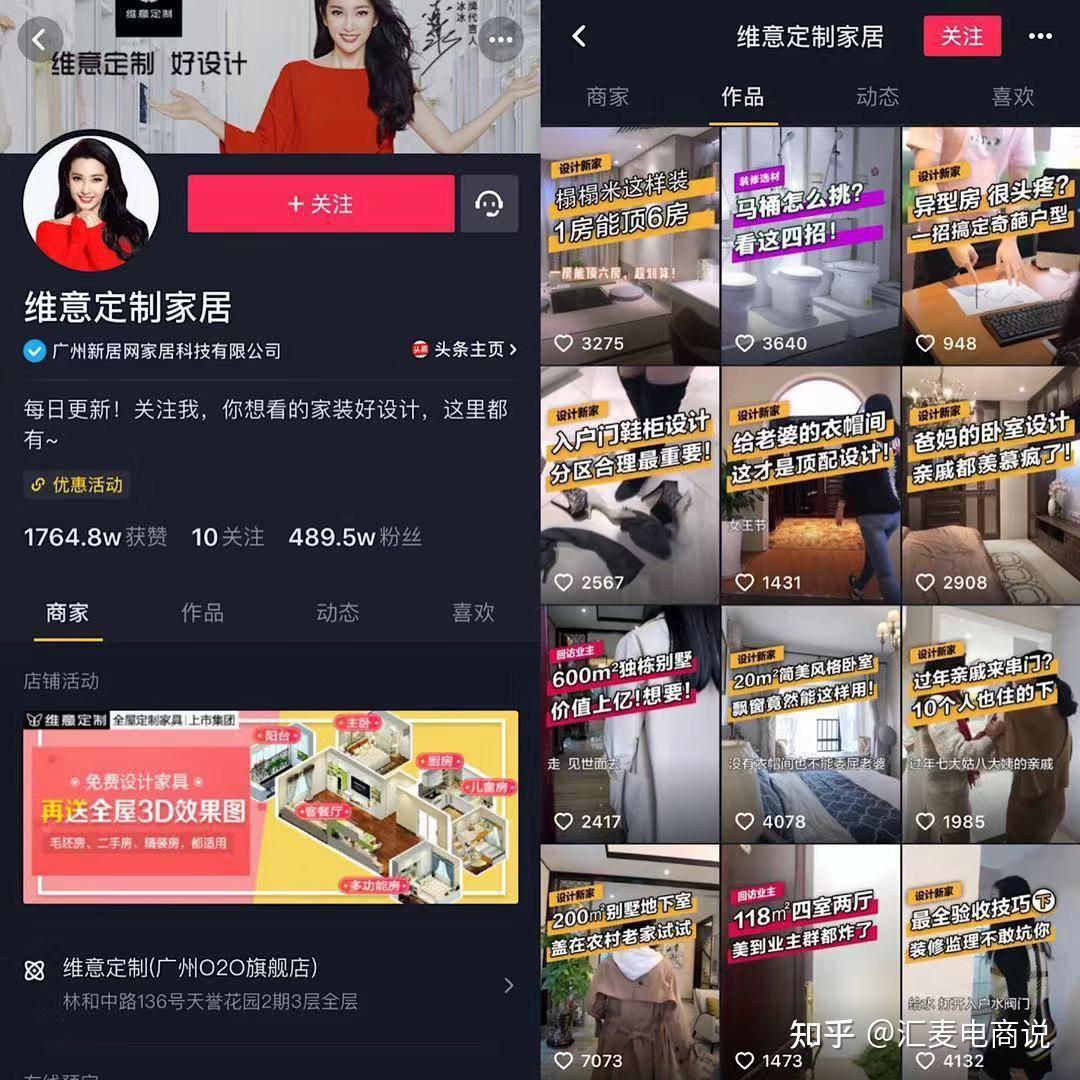Play the 爸妈的卧室设计 video

pos(991,485)
